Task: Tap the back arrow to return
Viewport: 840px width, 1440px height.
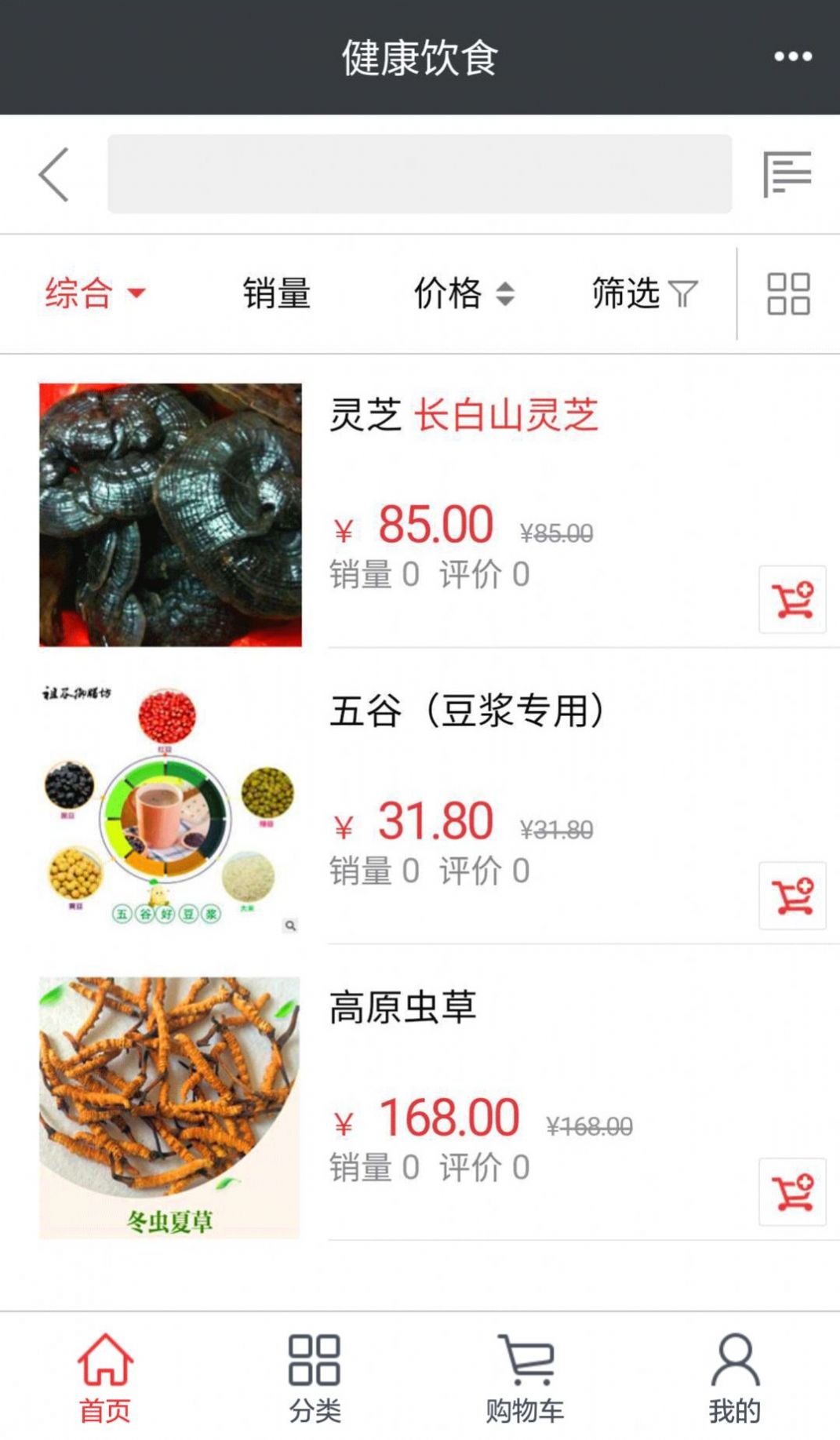Action: tap(52, 173)
